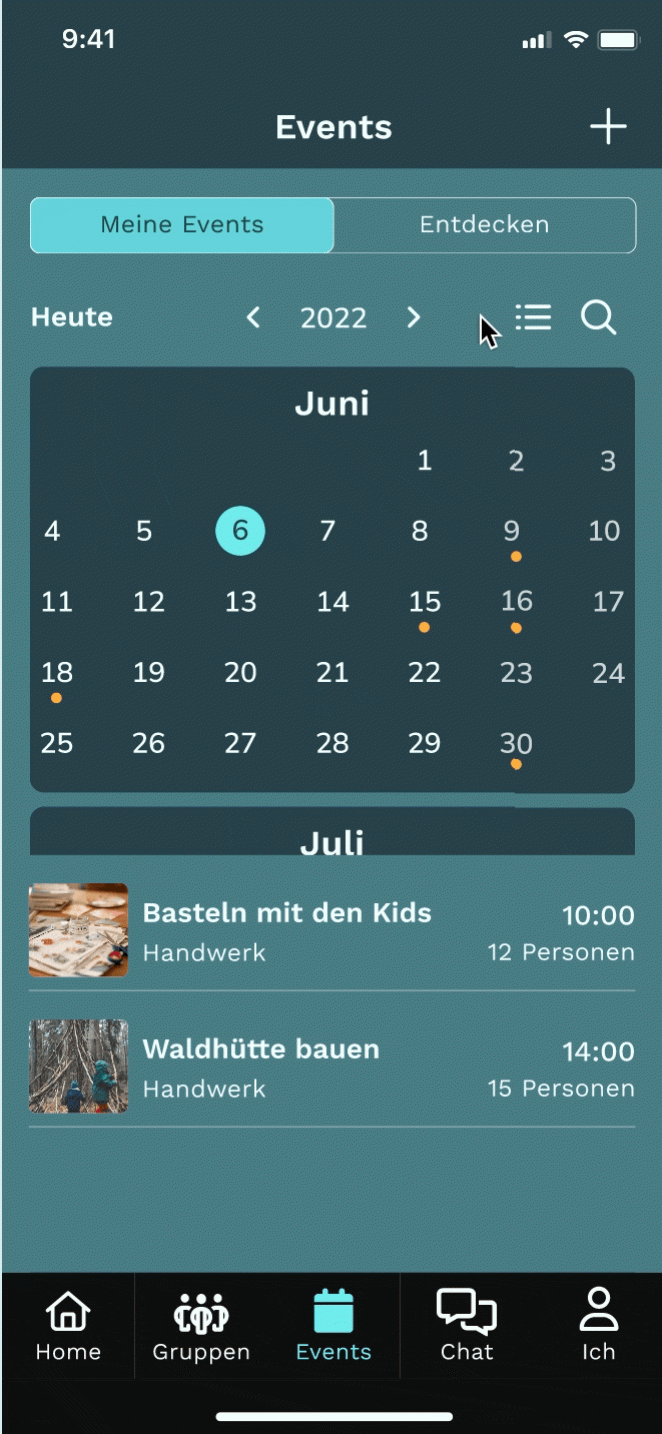Choose June 18 in the calendar
The width and height of the screenshot is (662, 1434).
57,672
